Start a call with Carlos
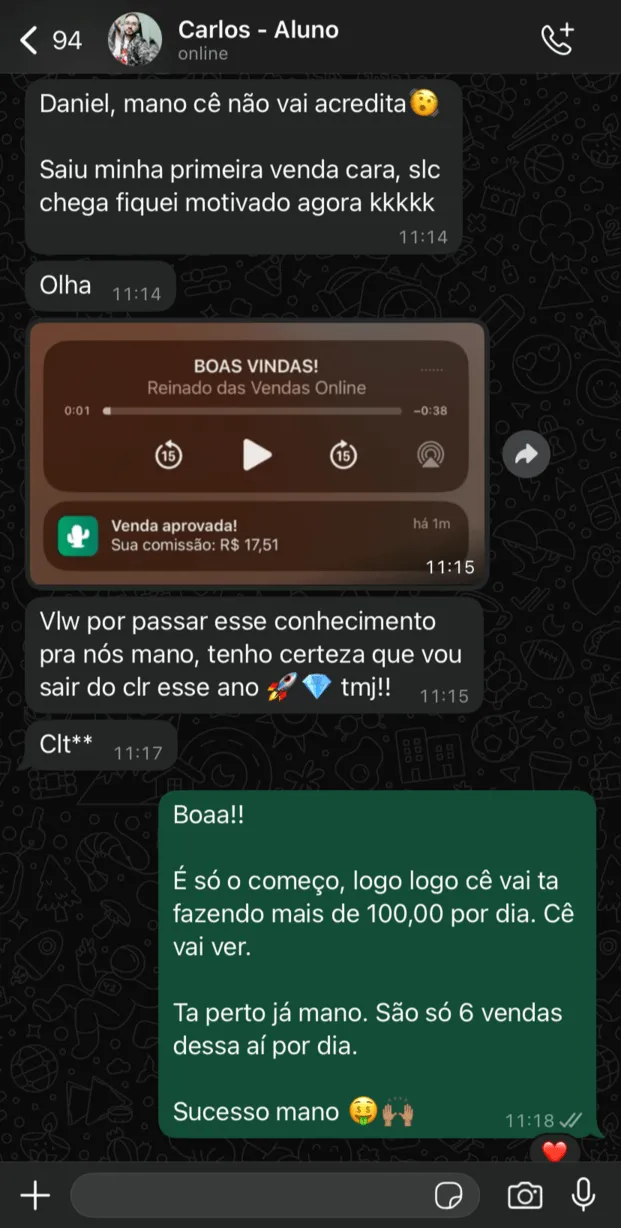Screen dimensions: 621x1228 (557, 40)
